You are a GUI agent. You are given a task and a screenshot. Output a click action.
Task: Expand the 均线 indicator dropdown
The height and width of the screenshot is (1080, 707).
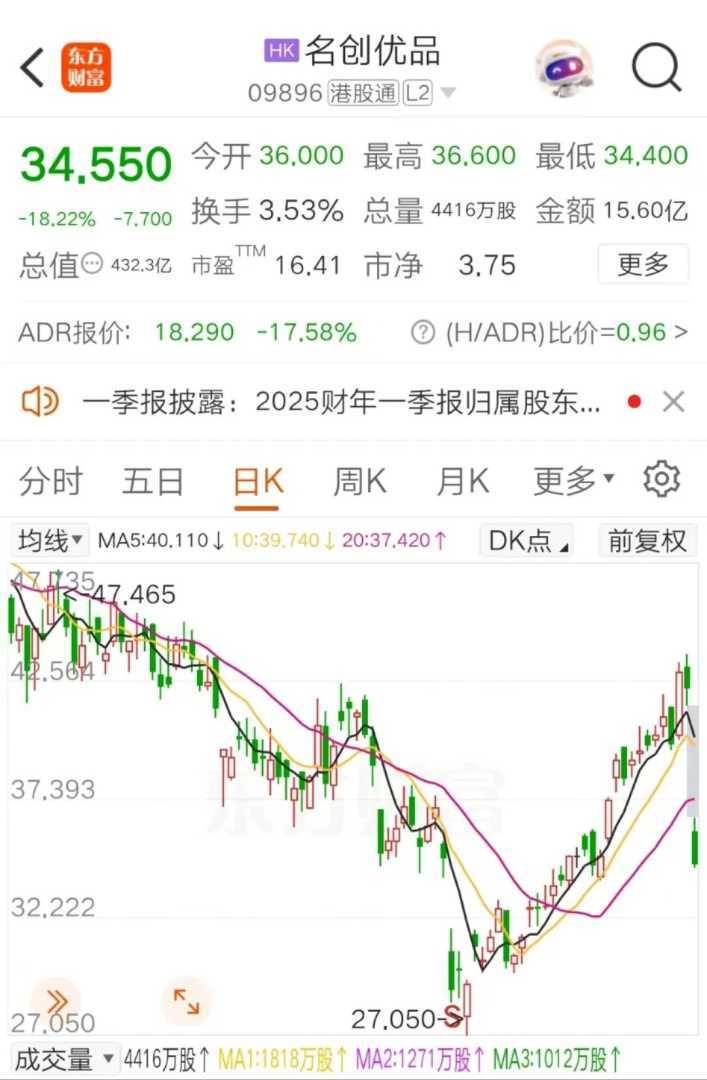(x=50, y=541)
